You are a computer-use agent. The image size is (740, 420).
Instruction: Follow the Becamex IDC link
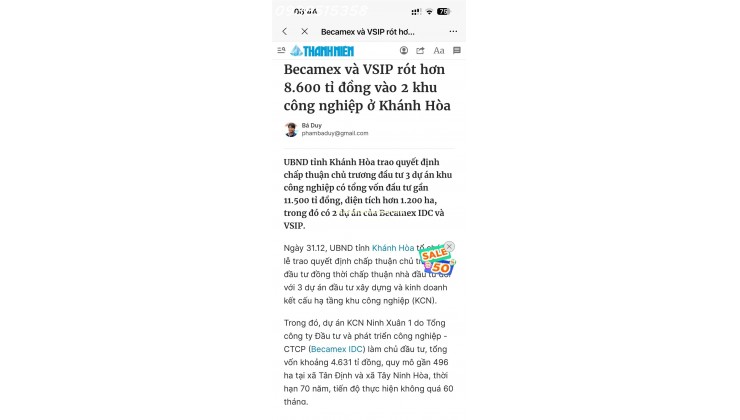[x=336, y=349]
